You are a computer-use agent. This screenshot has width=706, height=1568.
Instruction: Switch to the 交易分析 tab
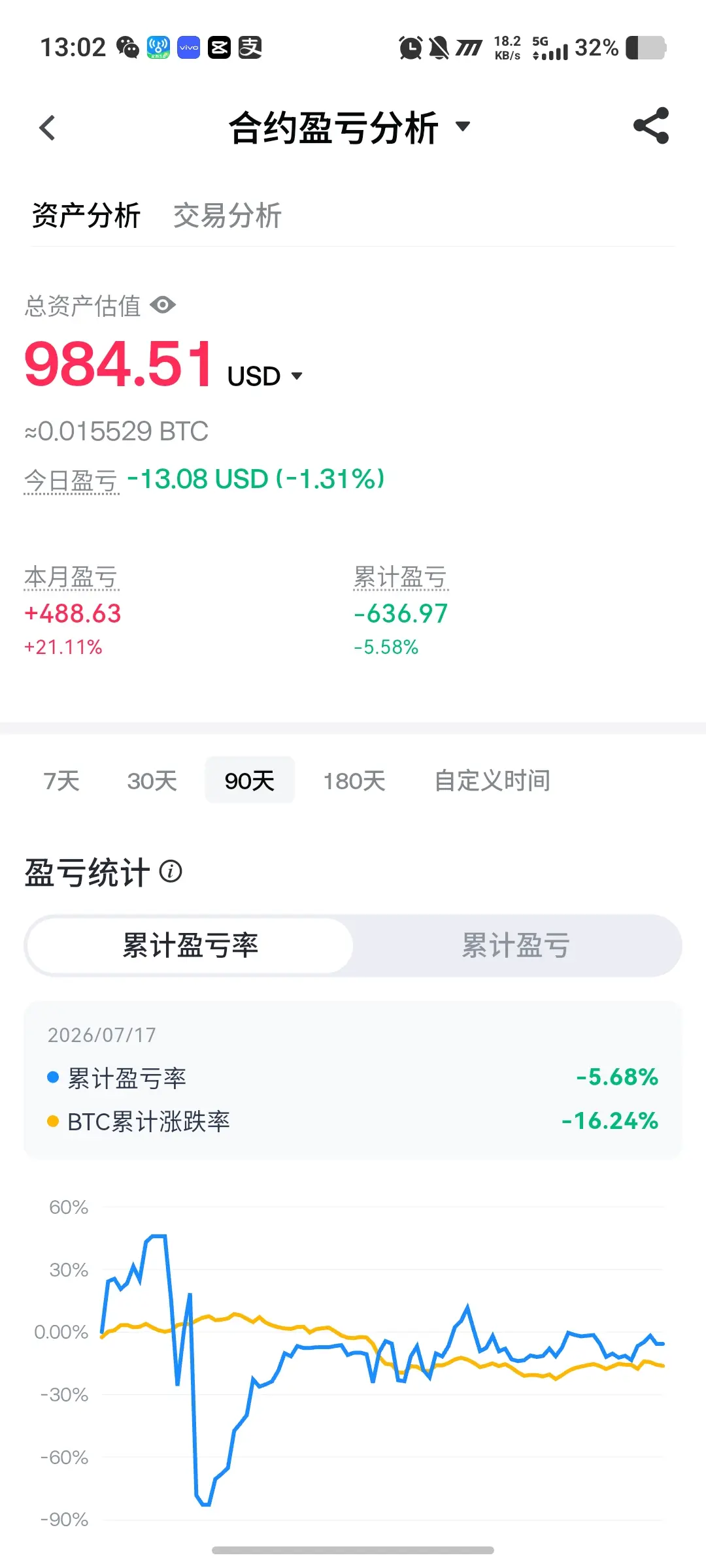click(x=227, y=216)
